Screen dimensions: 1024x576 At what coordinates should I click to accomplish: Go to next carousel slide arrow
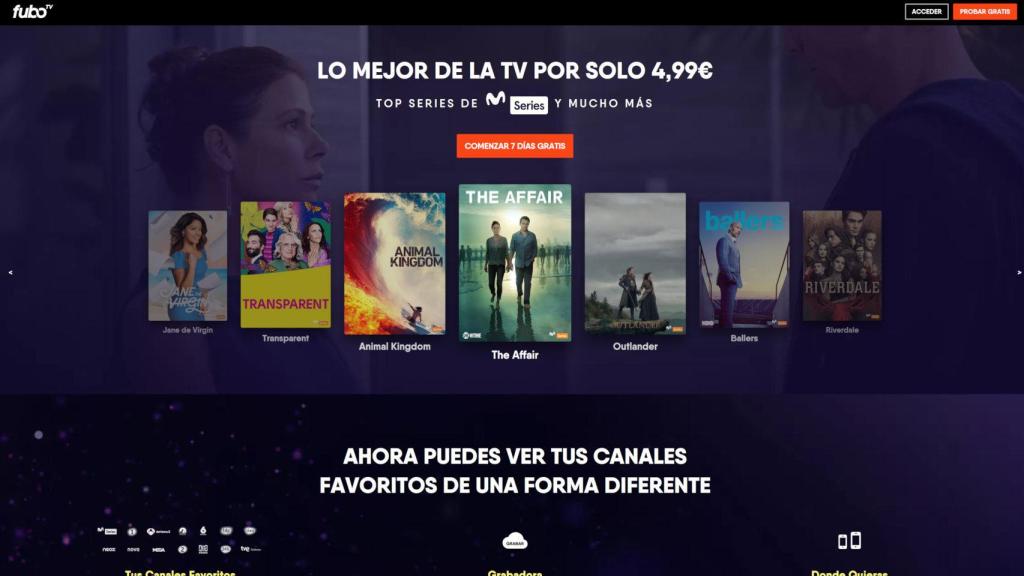(1019, 272)
